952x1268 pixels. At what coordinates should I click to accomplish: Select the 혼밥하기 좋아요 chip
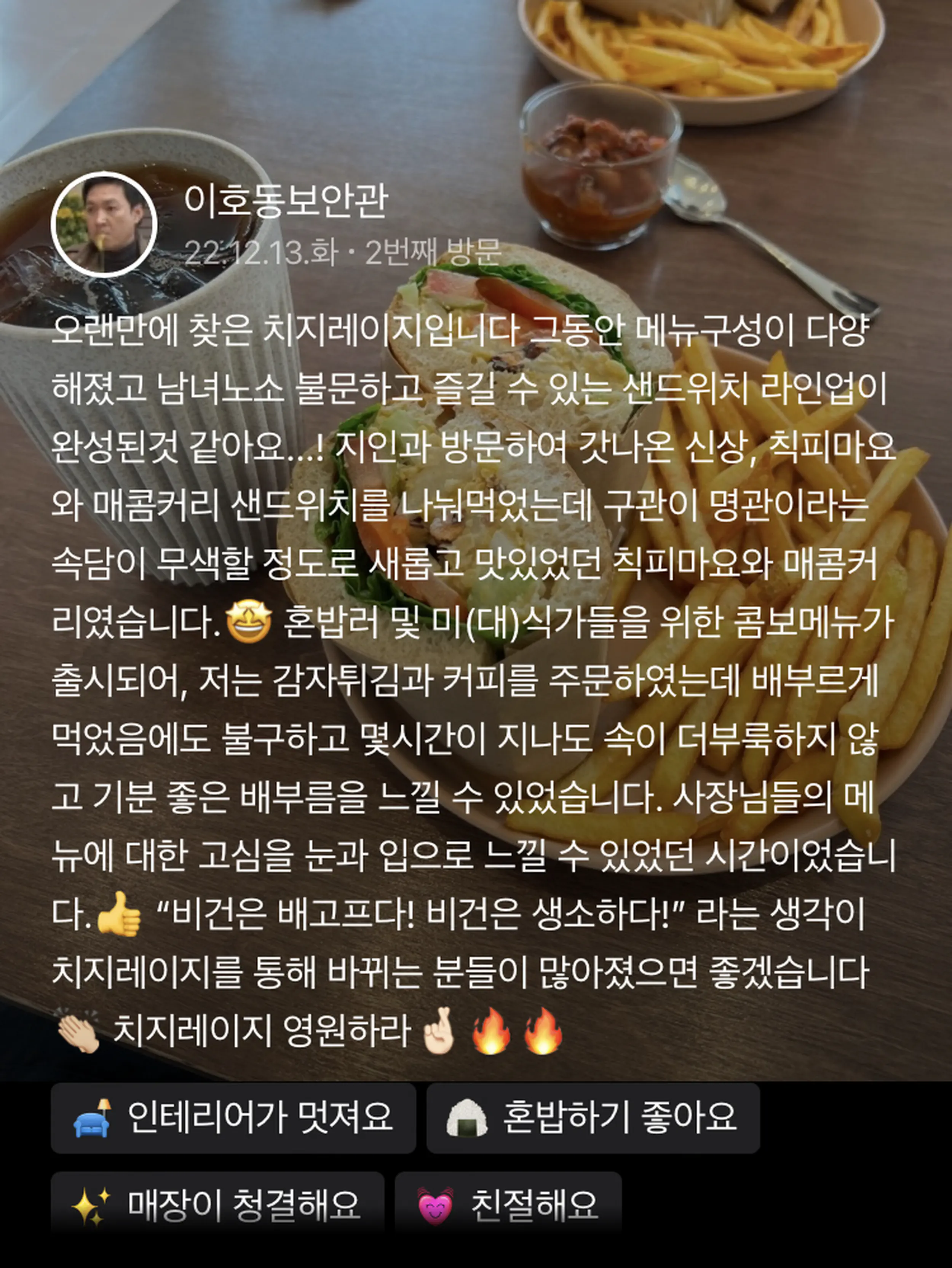coord(593,1117)
